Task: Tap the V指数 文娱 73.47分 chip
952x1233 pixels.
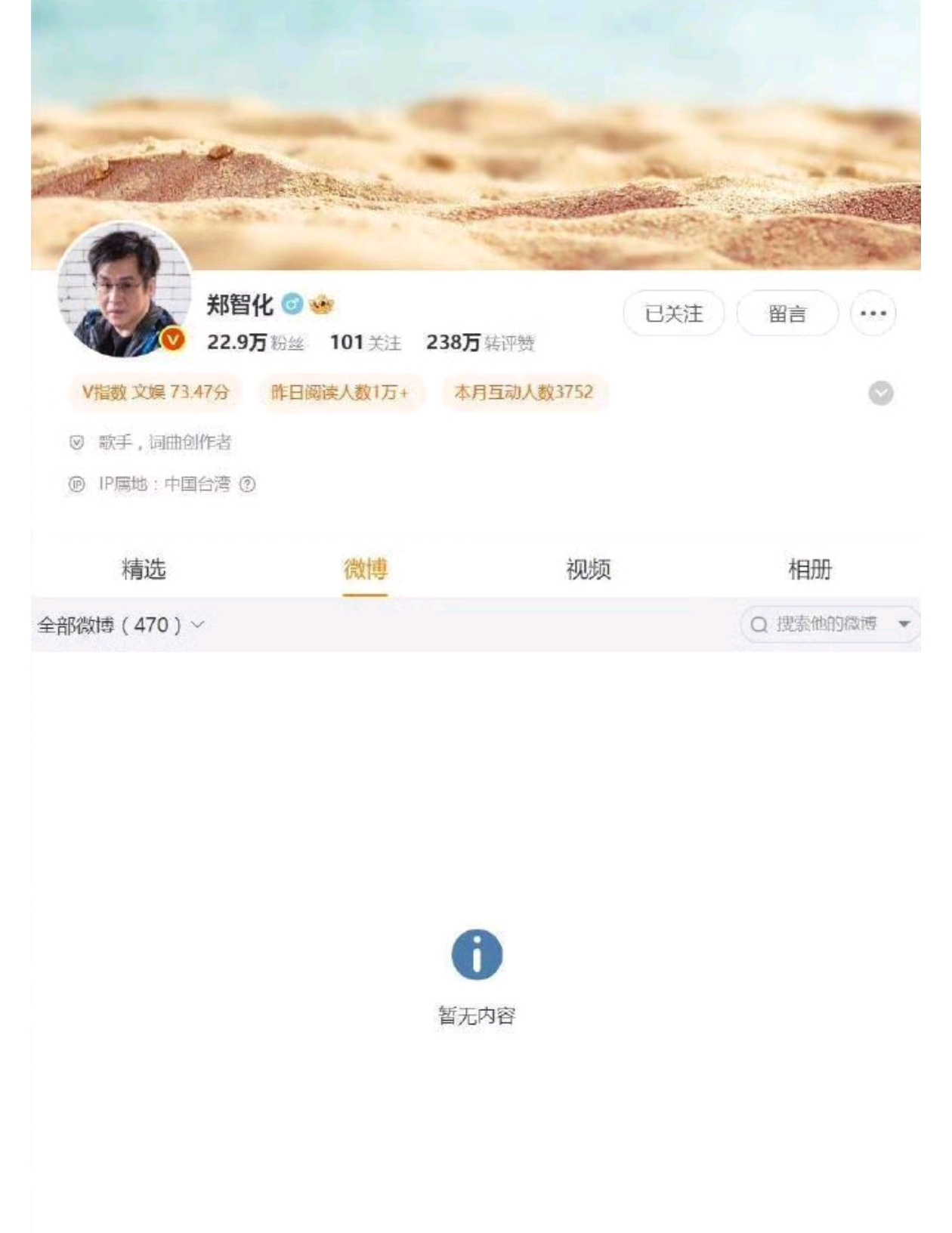Action: point(156,392)
